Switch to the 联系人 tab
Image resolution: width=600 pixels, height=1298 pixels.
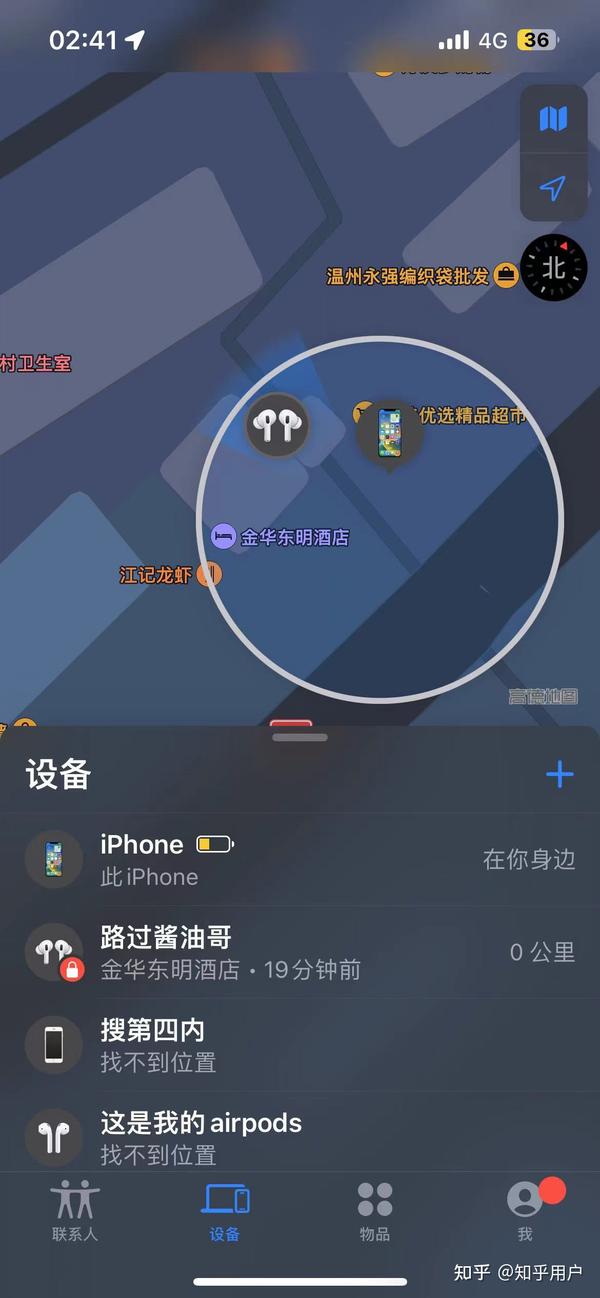75,1210
